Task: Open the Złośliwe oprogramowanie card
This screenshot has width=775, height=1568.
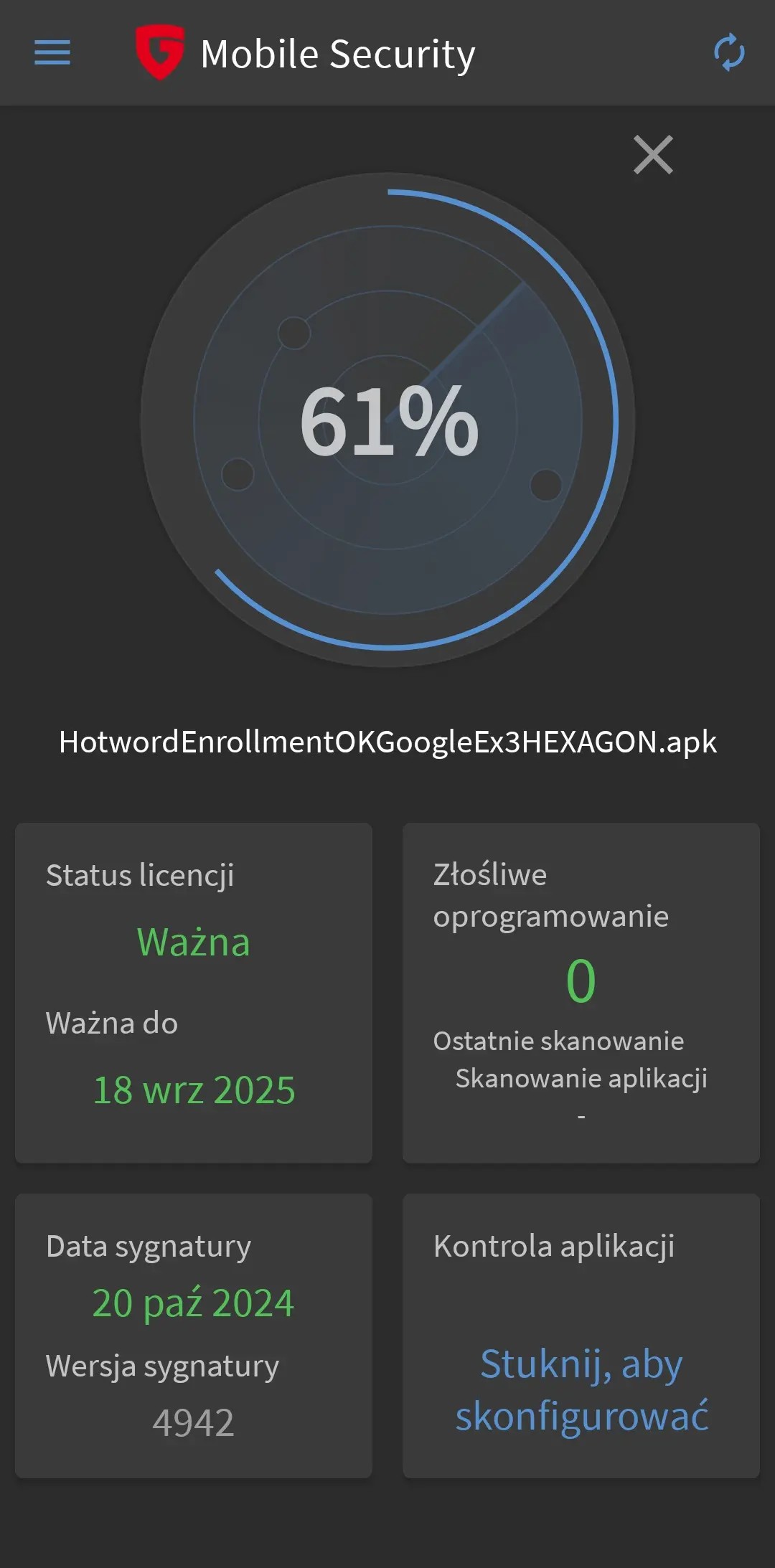Action: point(581,993)
